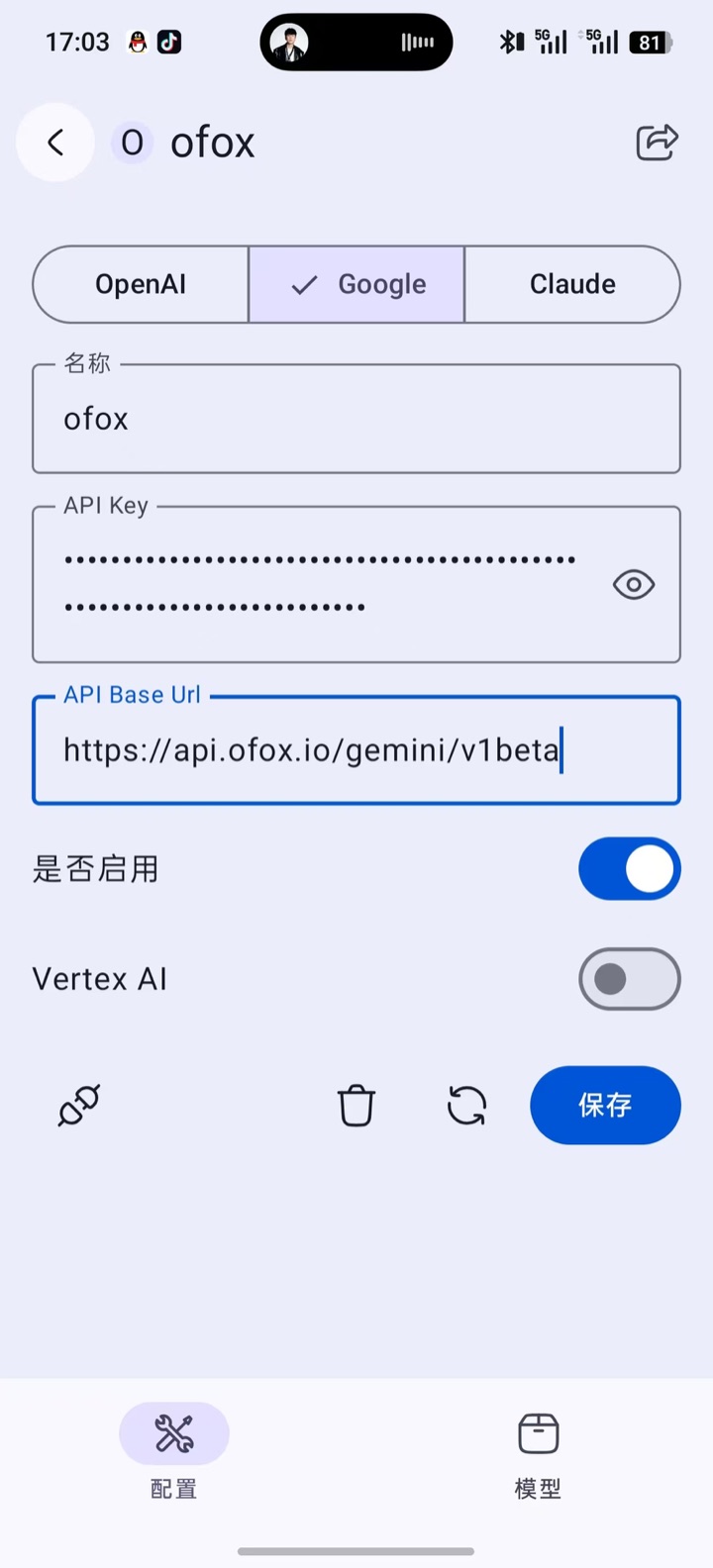The height and width of the screenshot is (1568, 713).
Task: Go back using the arrow
Action: [x=55, y=143]
